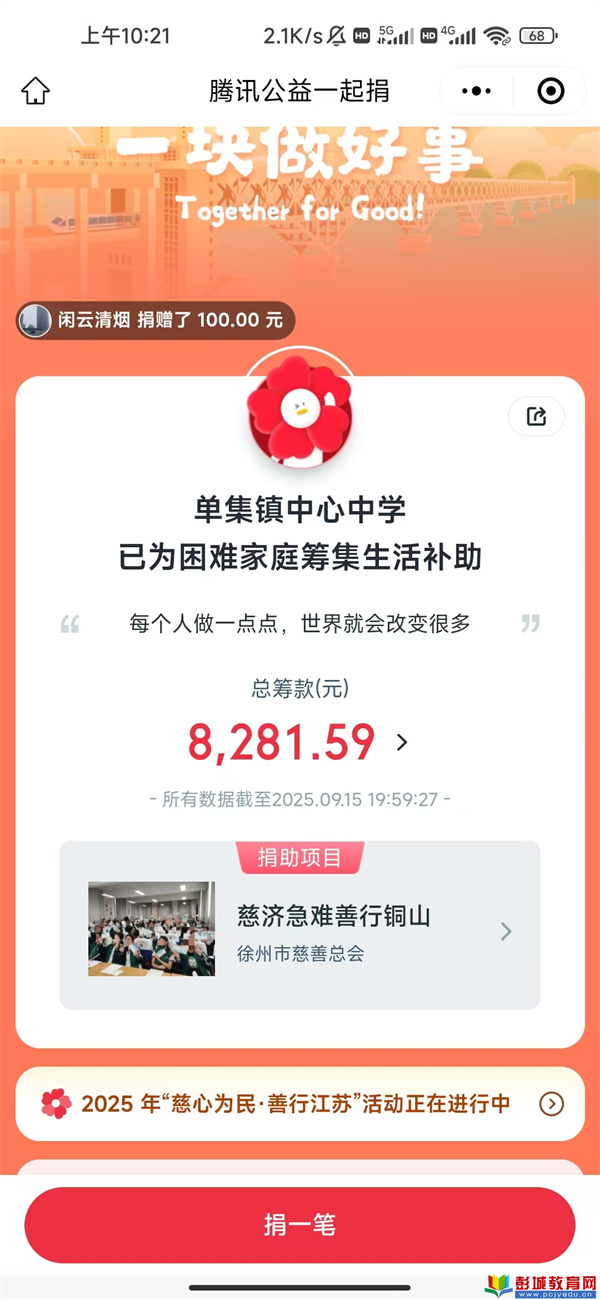Tap the 捐一笔 donate button
Image resolution: width=600 pixels, height=1300 pixels.
click(300, 1225)
